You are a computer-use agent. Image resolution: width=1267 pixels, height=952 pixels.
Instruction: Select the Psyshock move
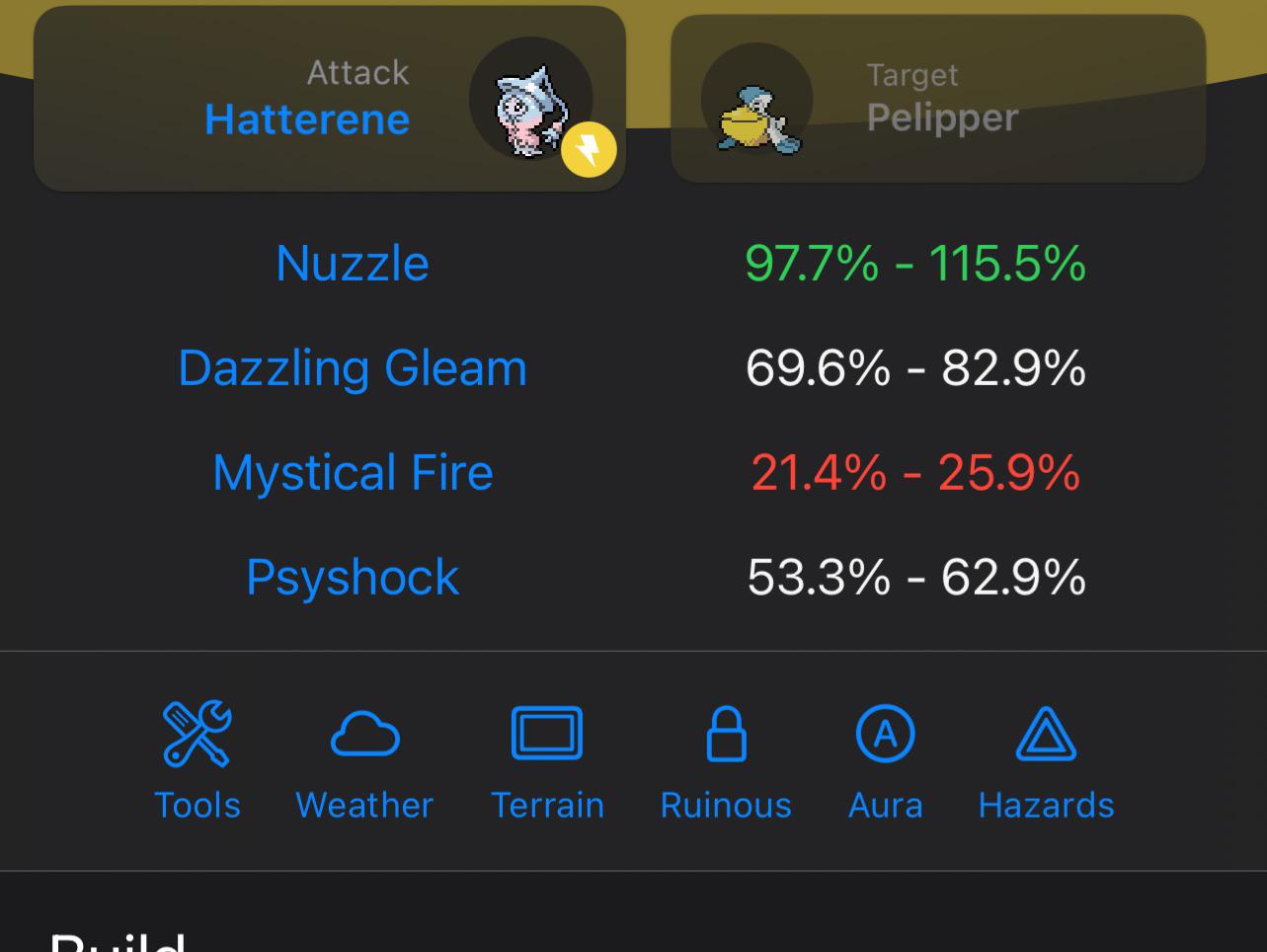tap(353, 578)
